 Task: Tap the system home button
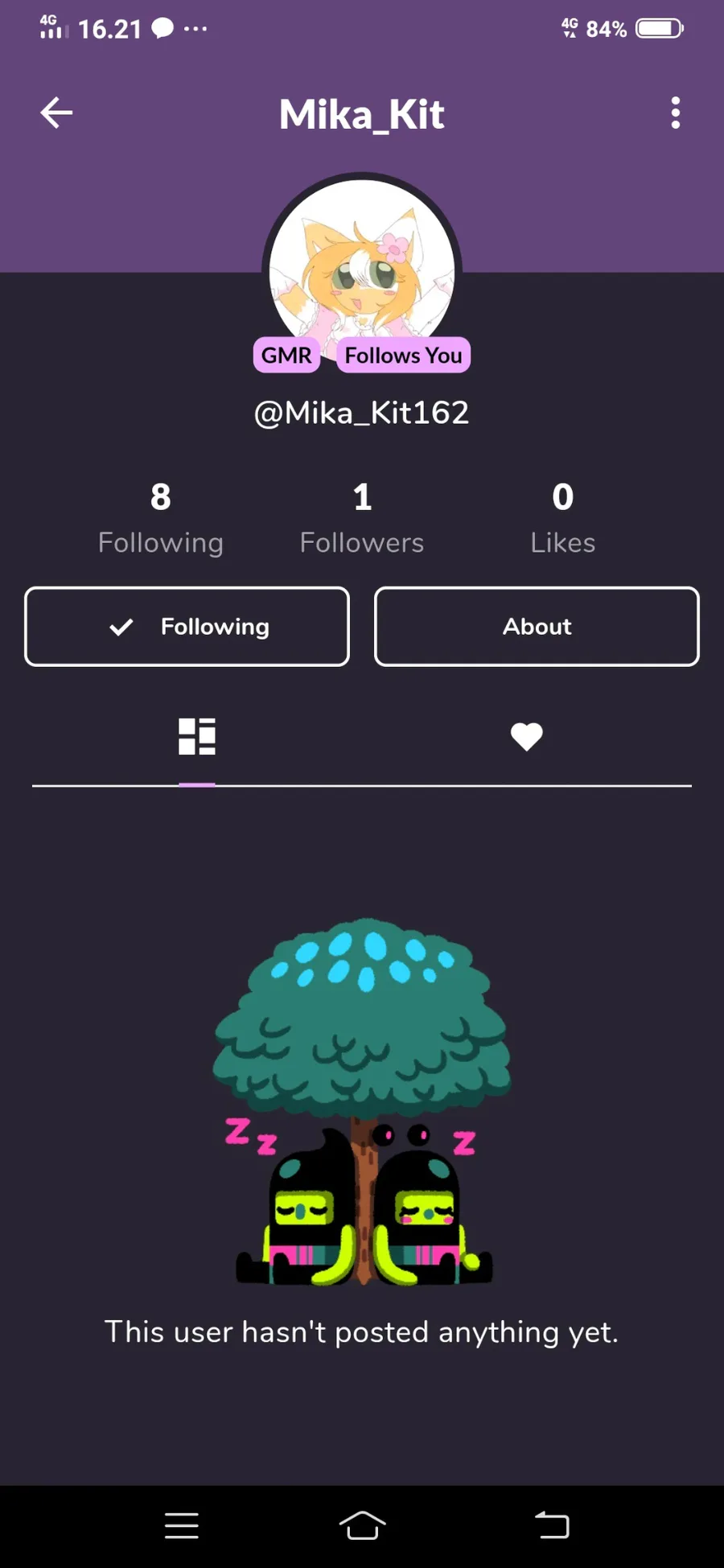coord(362,1525)
